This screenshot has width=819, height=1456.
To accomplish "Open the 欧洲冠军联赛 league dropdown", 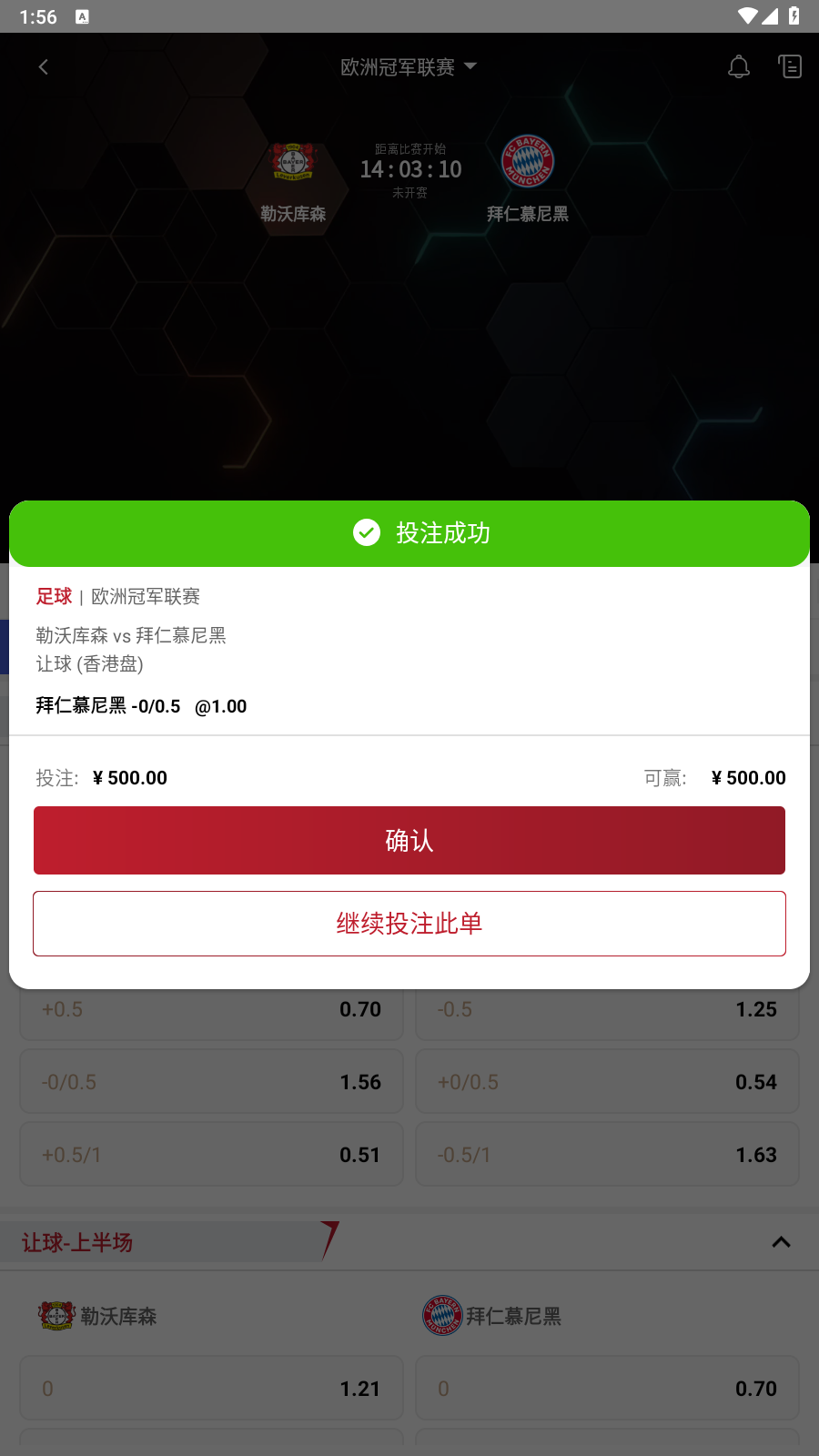I will click(x=409, y=66).
